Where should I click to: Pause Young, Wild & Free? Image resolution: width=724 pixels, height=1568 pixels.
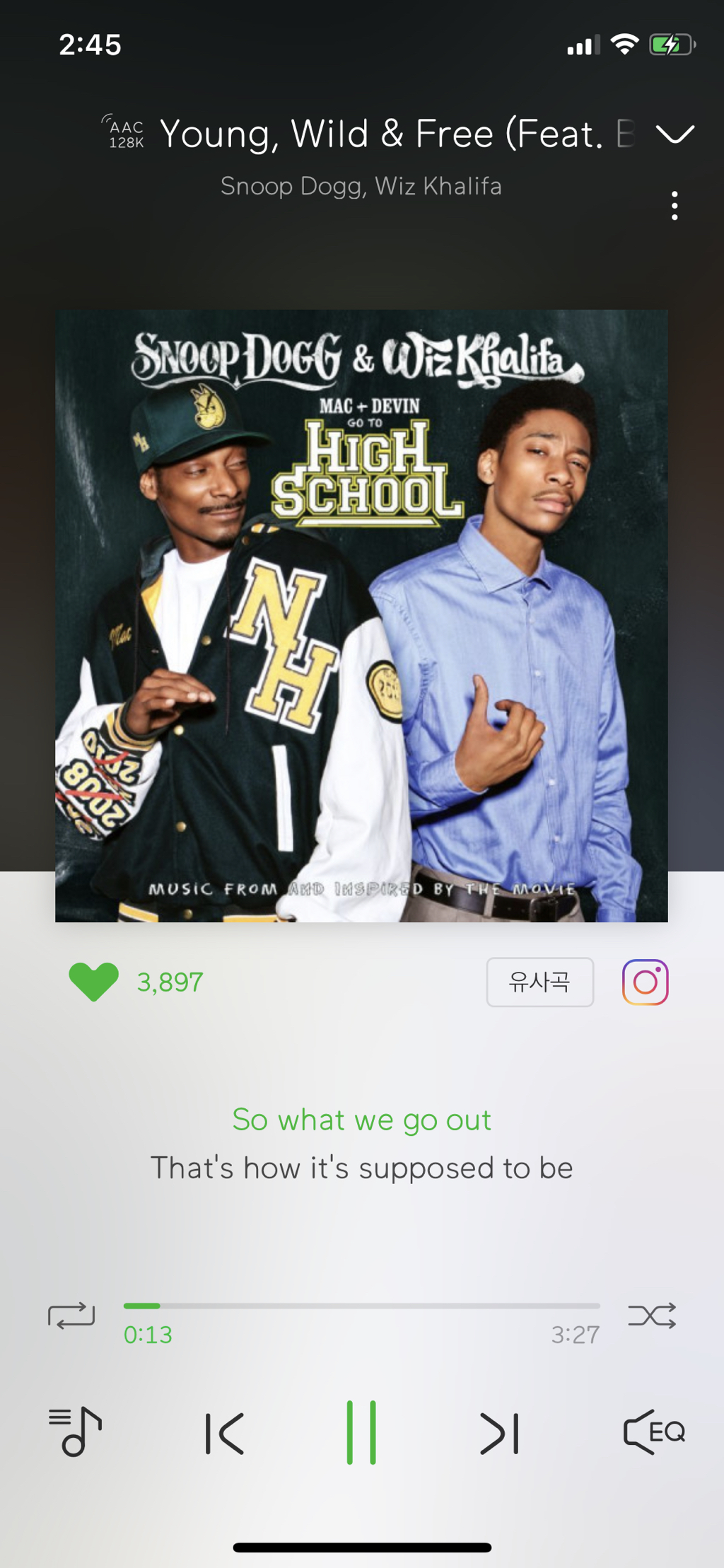coord(361,1432)
